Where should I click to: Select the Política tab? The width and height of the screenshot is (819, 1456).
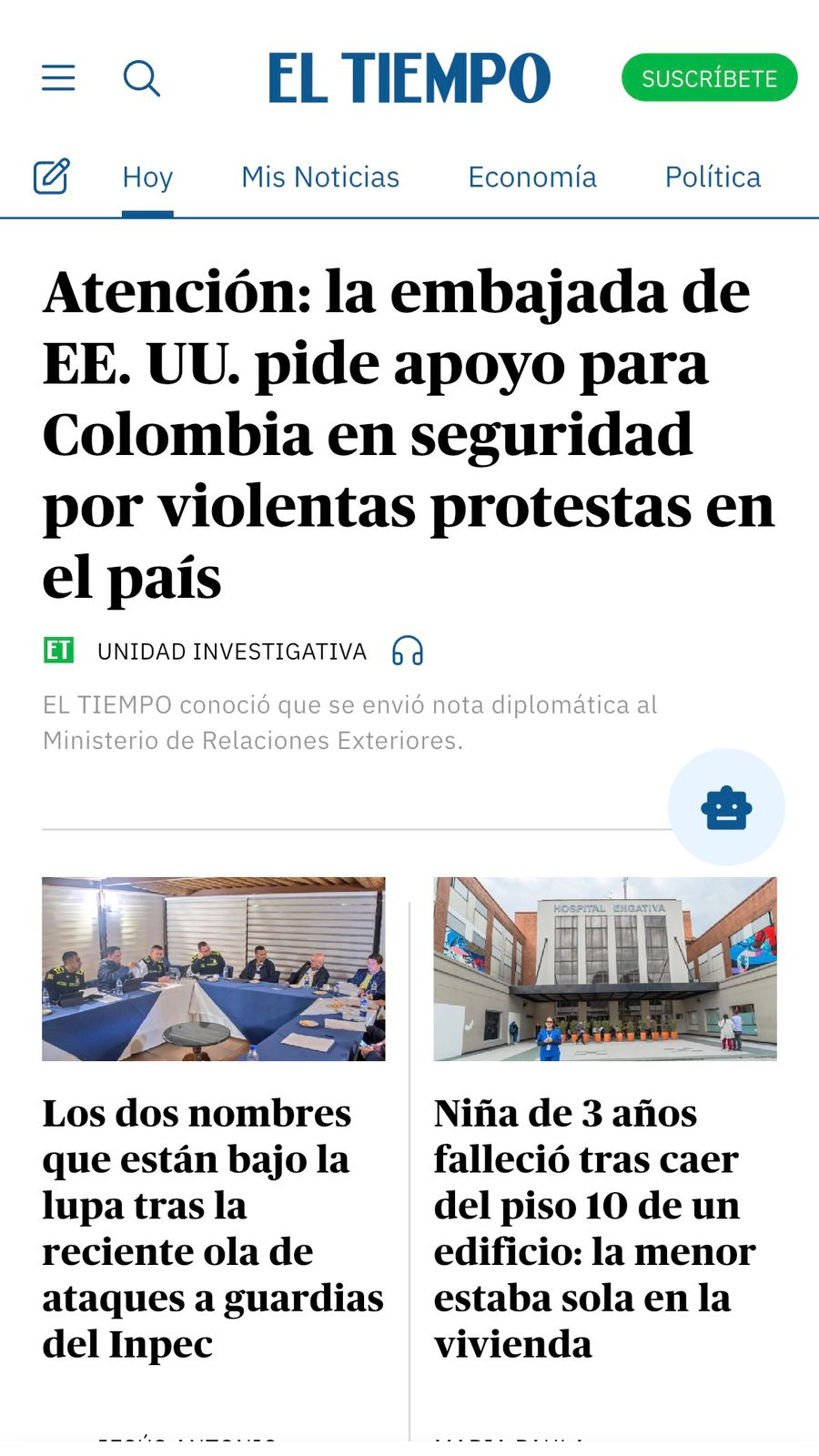pos(713,177)
